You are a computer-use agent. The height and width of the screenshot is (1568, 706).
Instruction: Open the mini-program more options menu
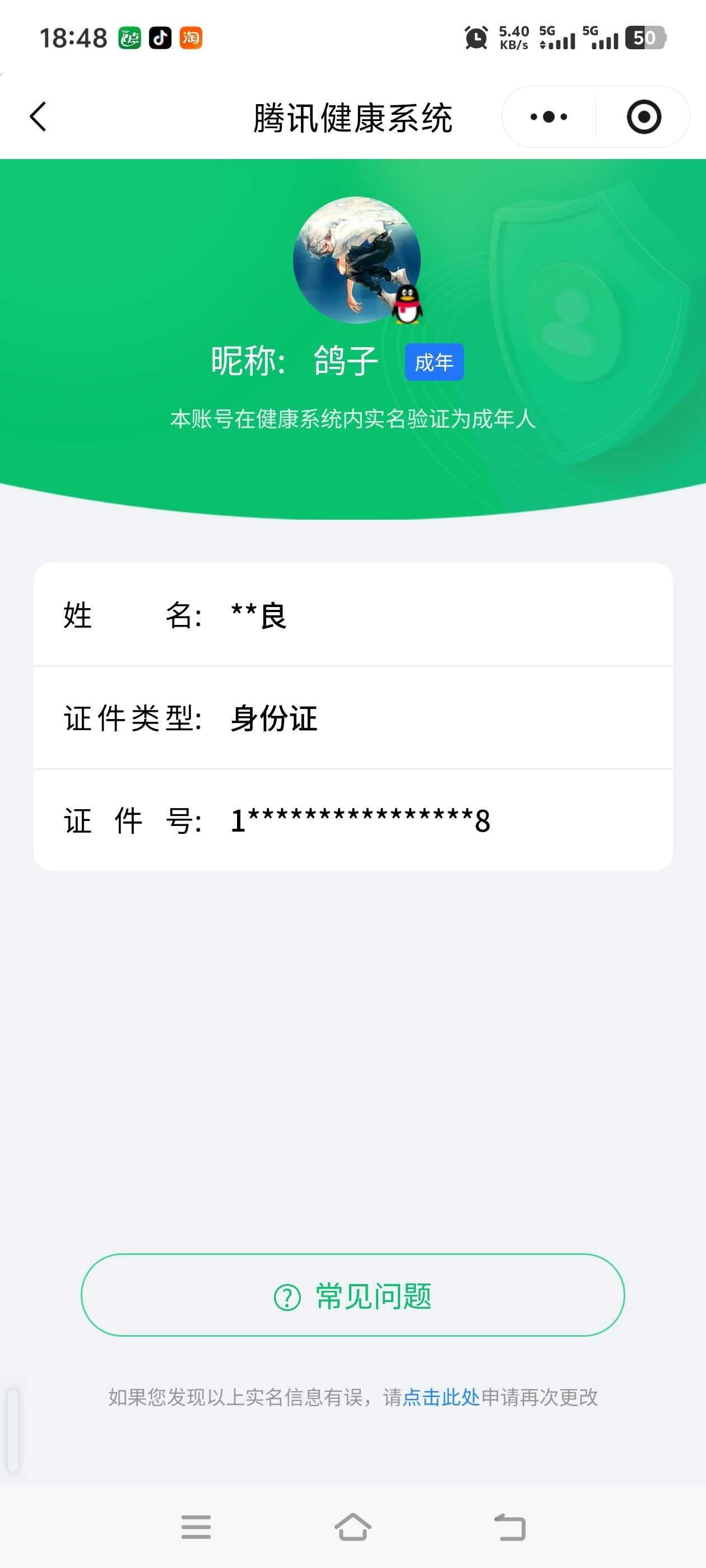(x=547, y=117)
